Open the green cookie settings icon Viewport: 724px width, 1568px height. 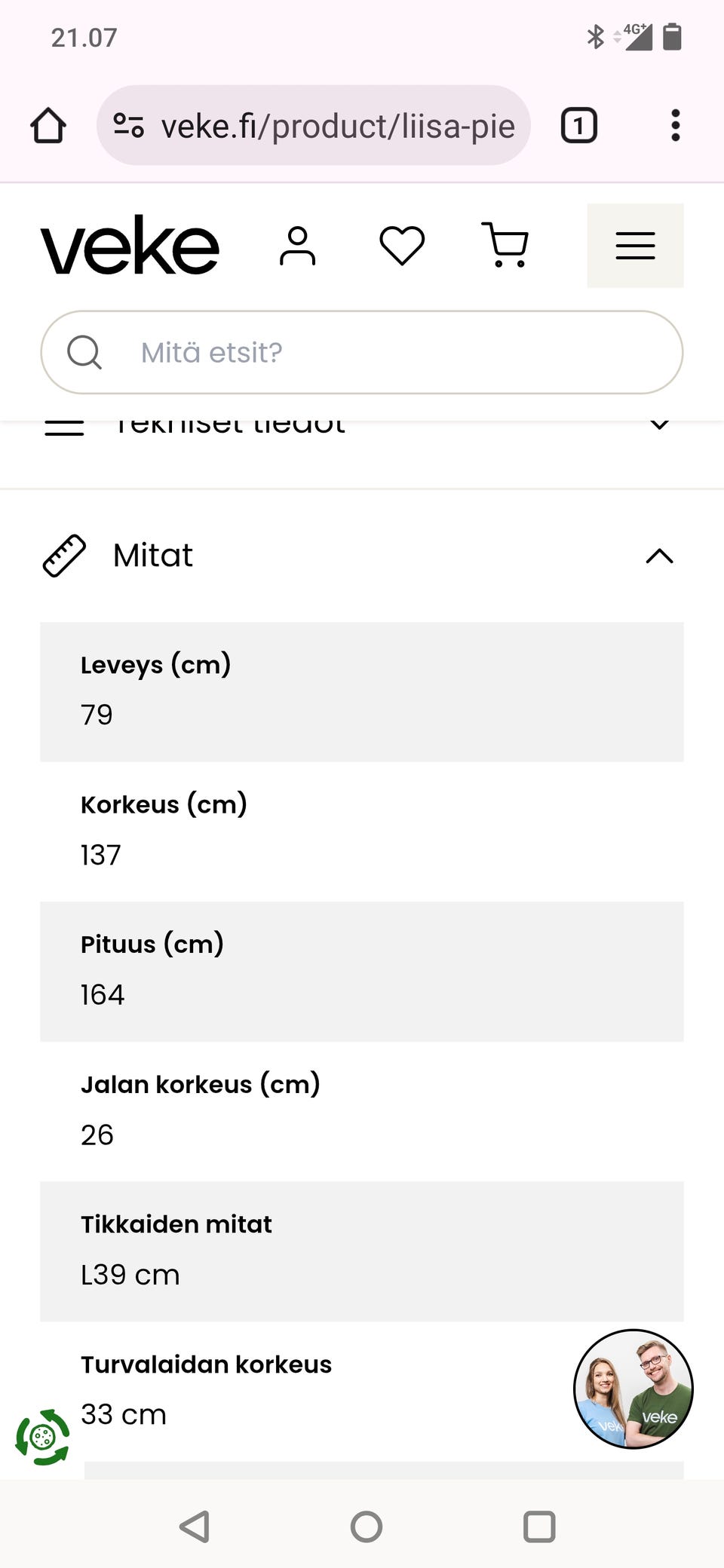43,1437
